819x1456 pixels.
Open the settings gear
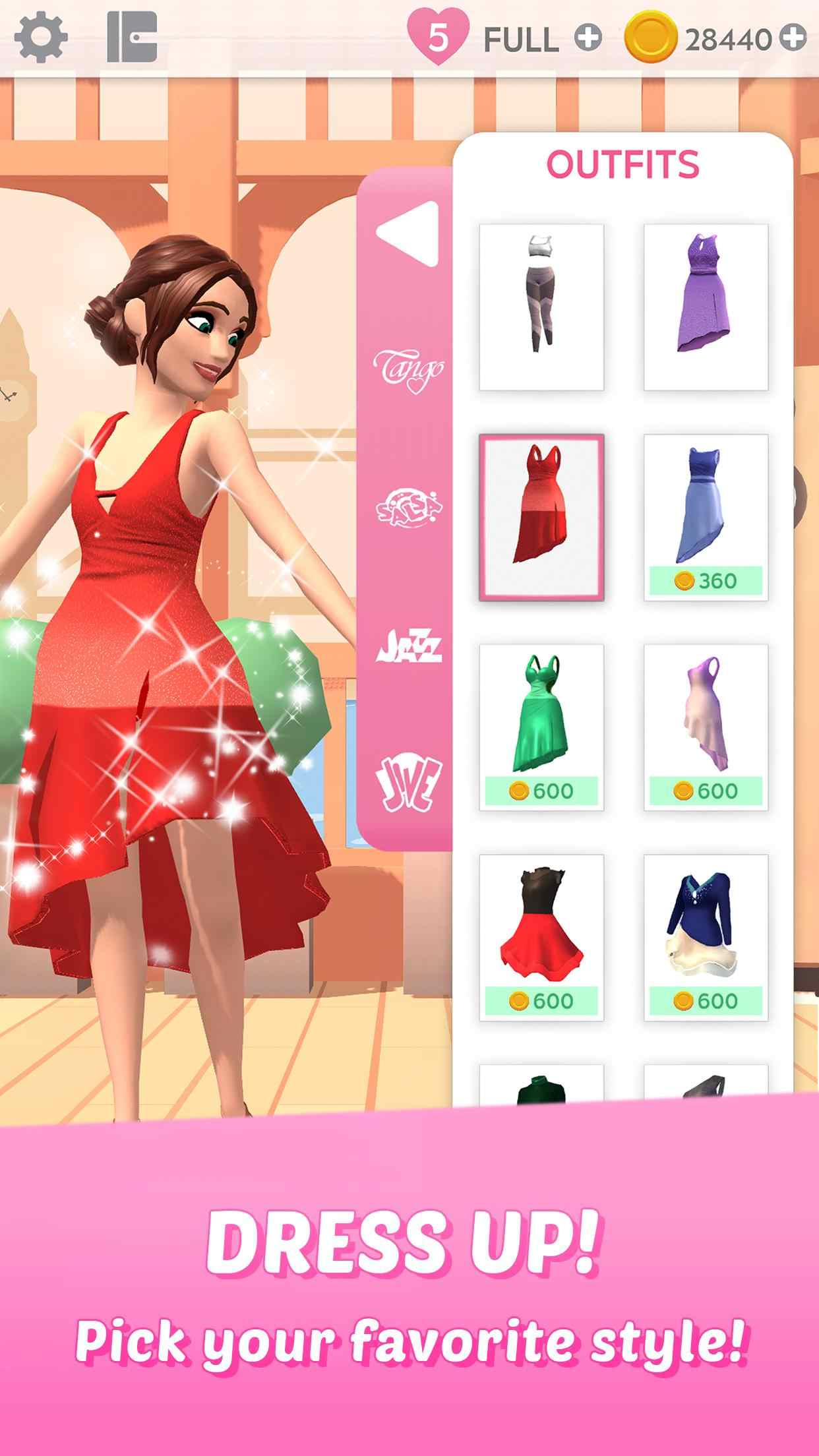40,37
